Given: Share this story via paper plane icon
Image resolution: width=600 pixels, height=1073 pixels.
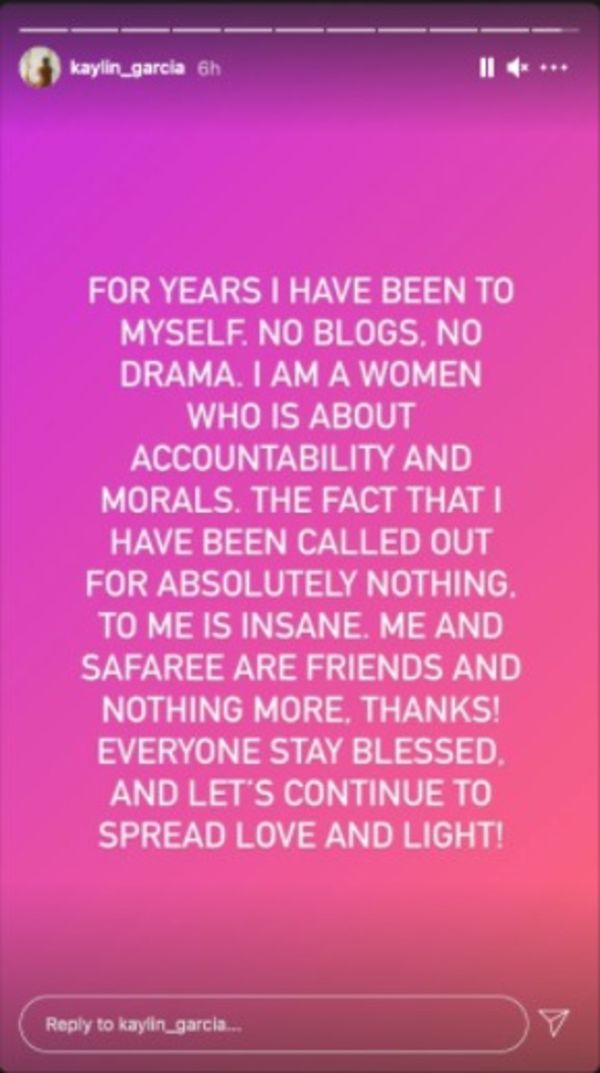Looking at the screenshot, I should click(553, 1022).
